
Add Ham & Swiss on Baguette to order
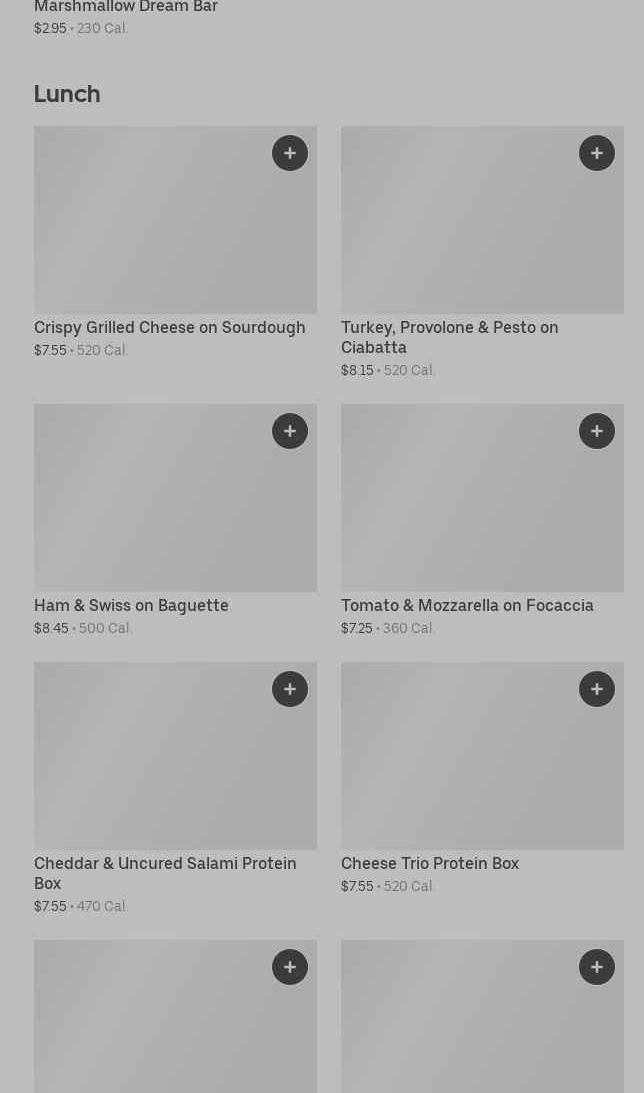click(x=290, y=431)
